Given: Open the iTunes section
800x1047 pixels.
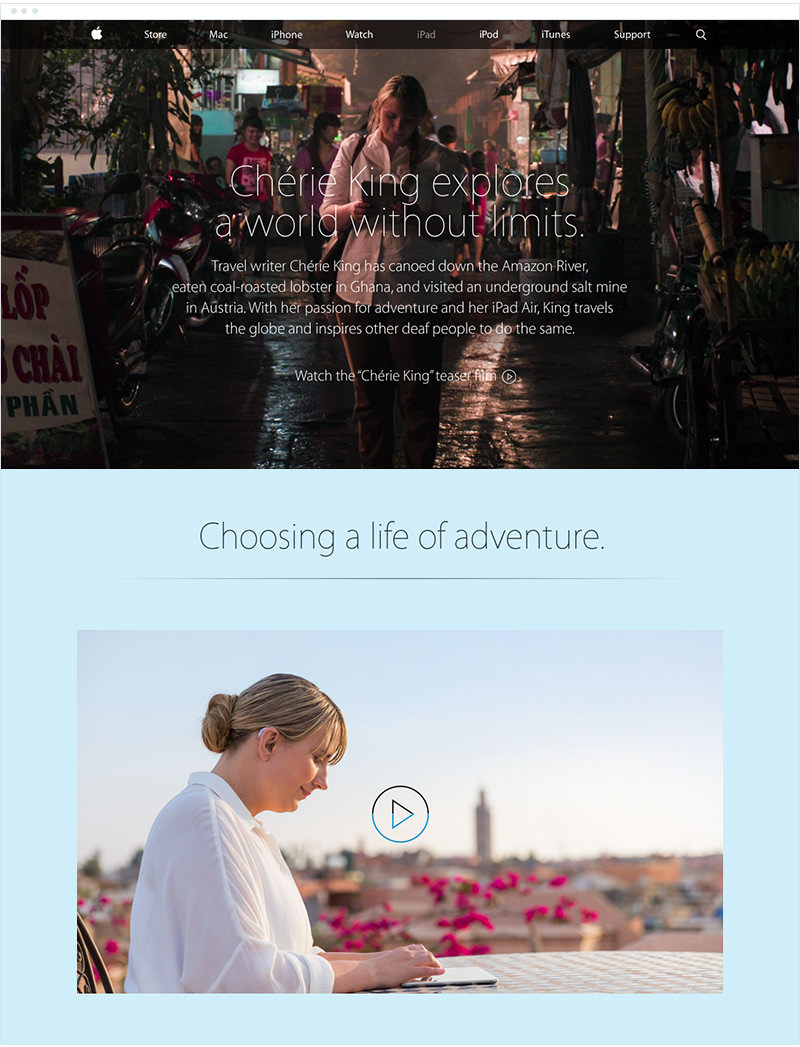Looking at the screenshot, I should point(555,35).
